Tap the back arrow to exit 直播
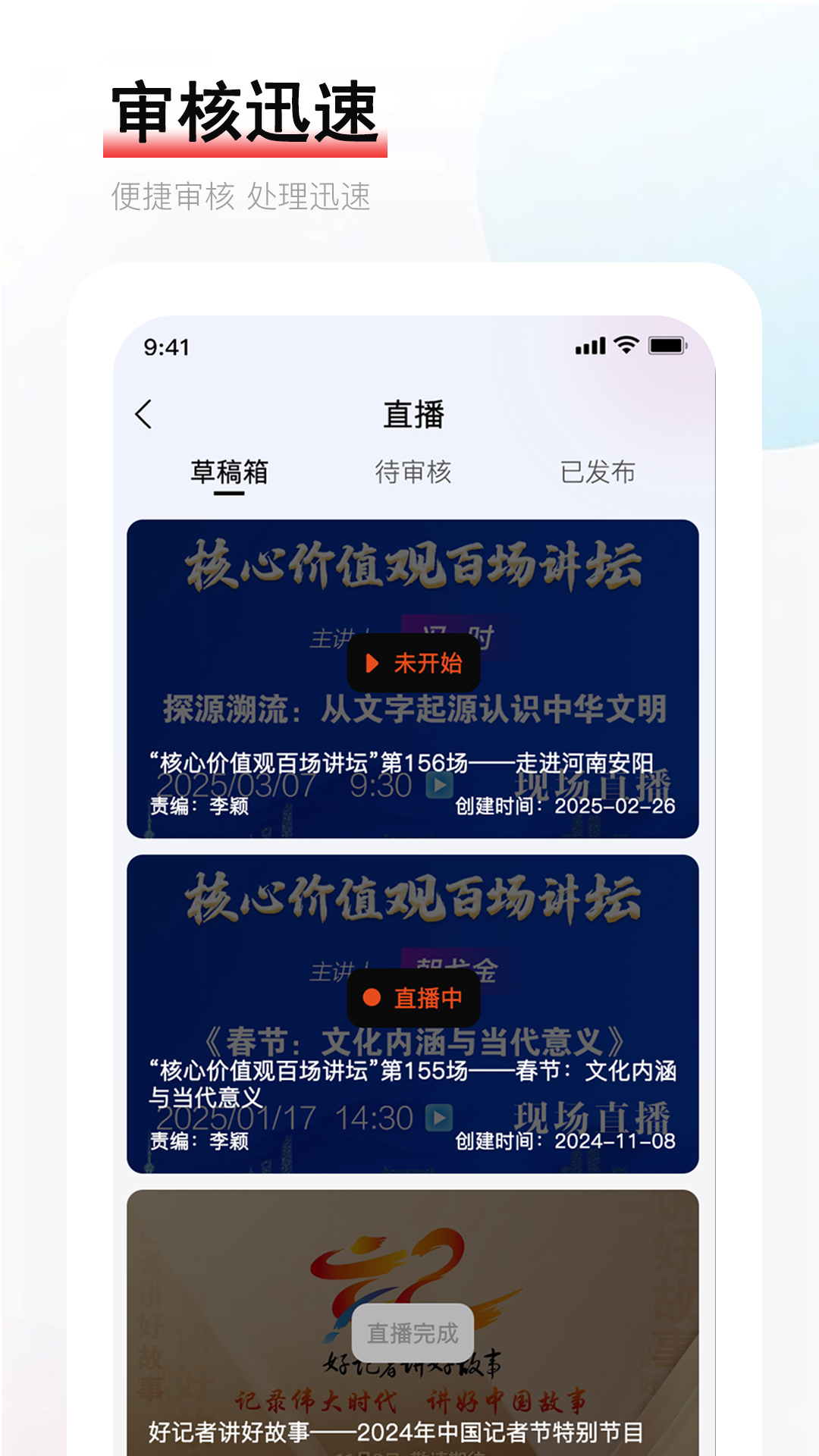This screenshot has height=1456, width=819. coord(144,413)
